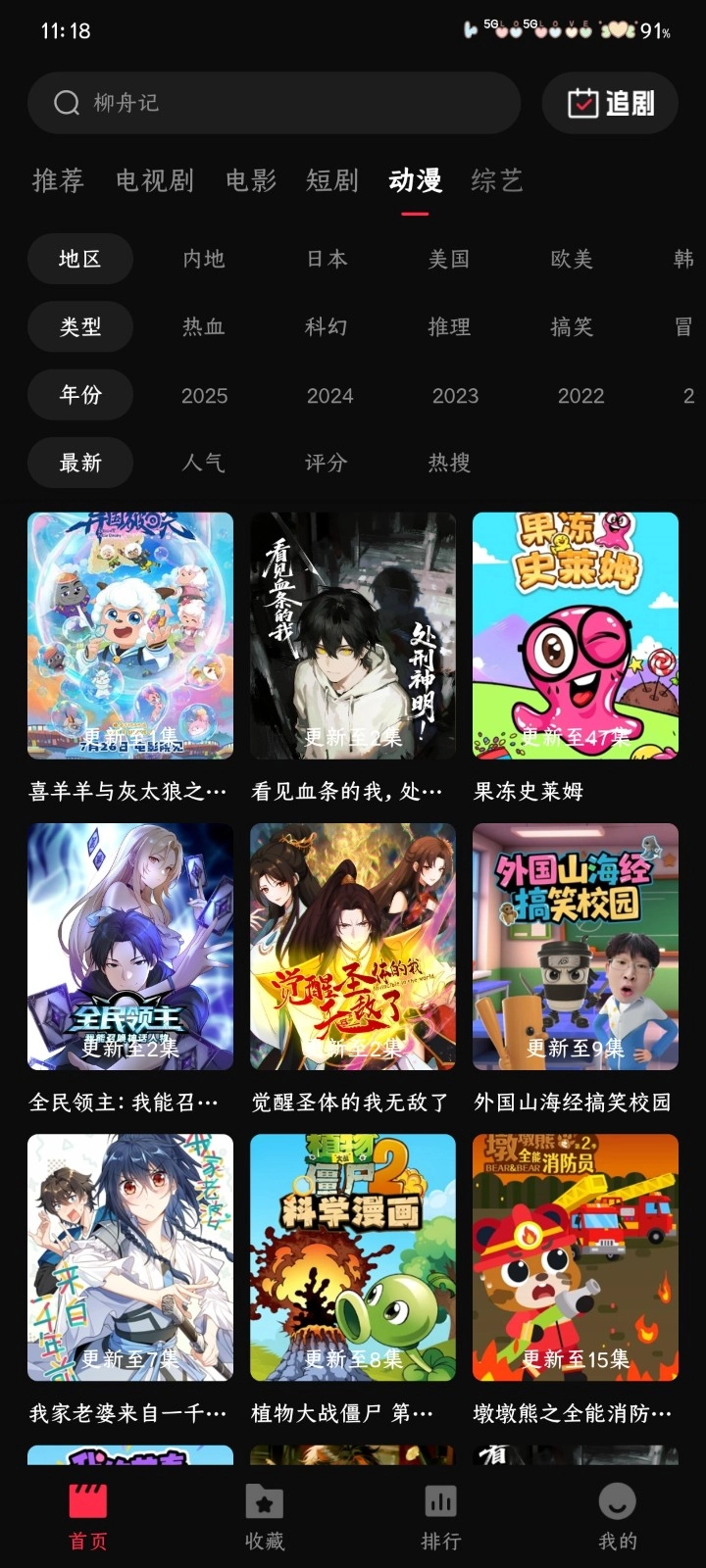Open the 首页 home icon
The width and height of the screenshot is (706, 1568).
tap(89, 1500)
